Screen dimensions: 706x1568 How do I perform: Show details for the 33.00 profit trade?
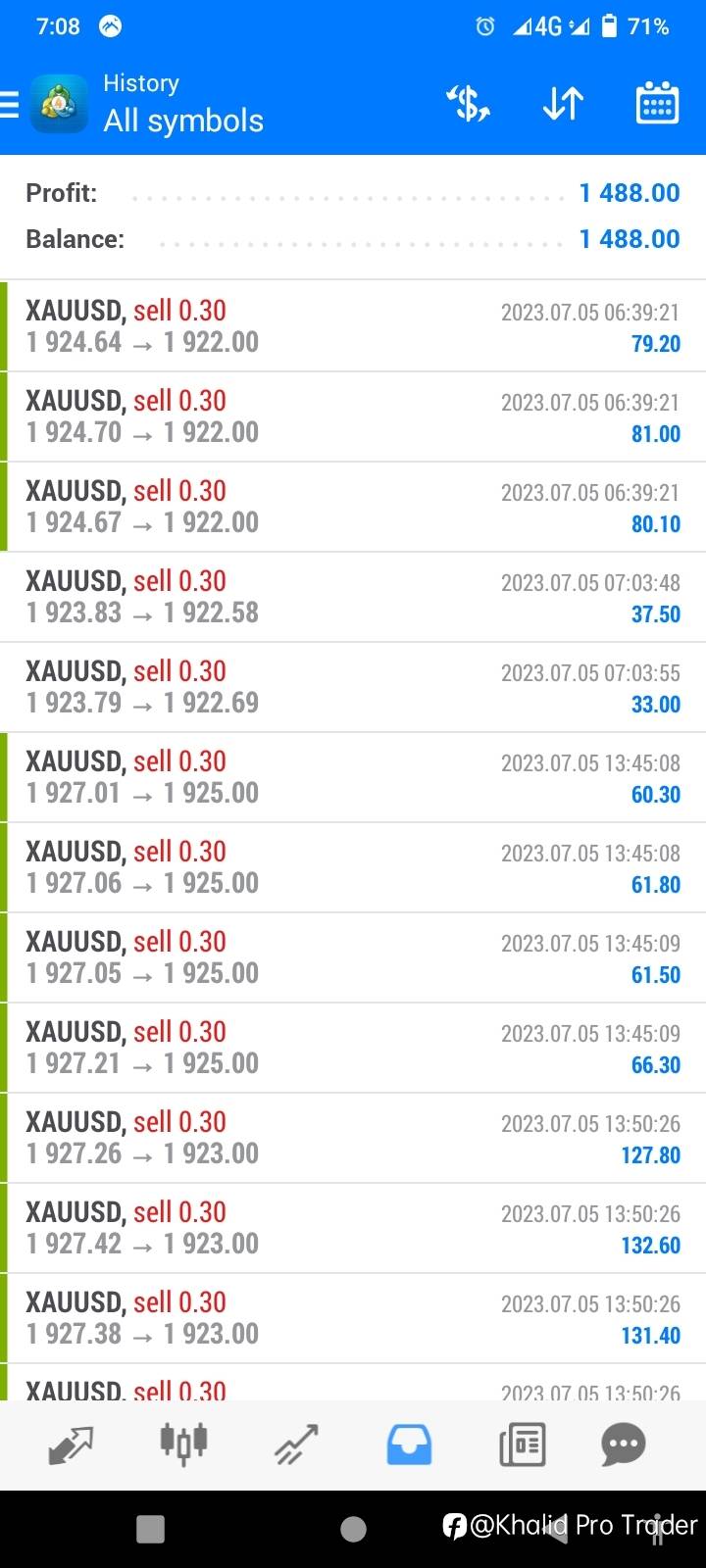pos(353,687)
